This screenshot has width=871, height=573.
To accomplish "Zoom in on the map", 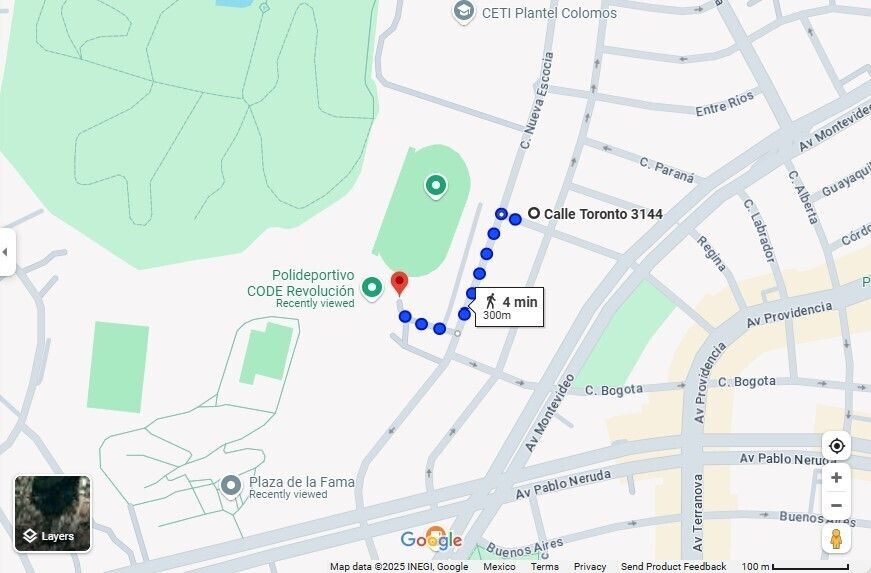I will pyautogui.click(x=836, y=478).
